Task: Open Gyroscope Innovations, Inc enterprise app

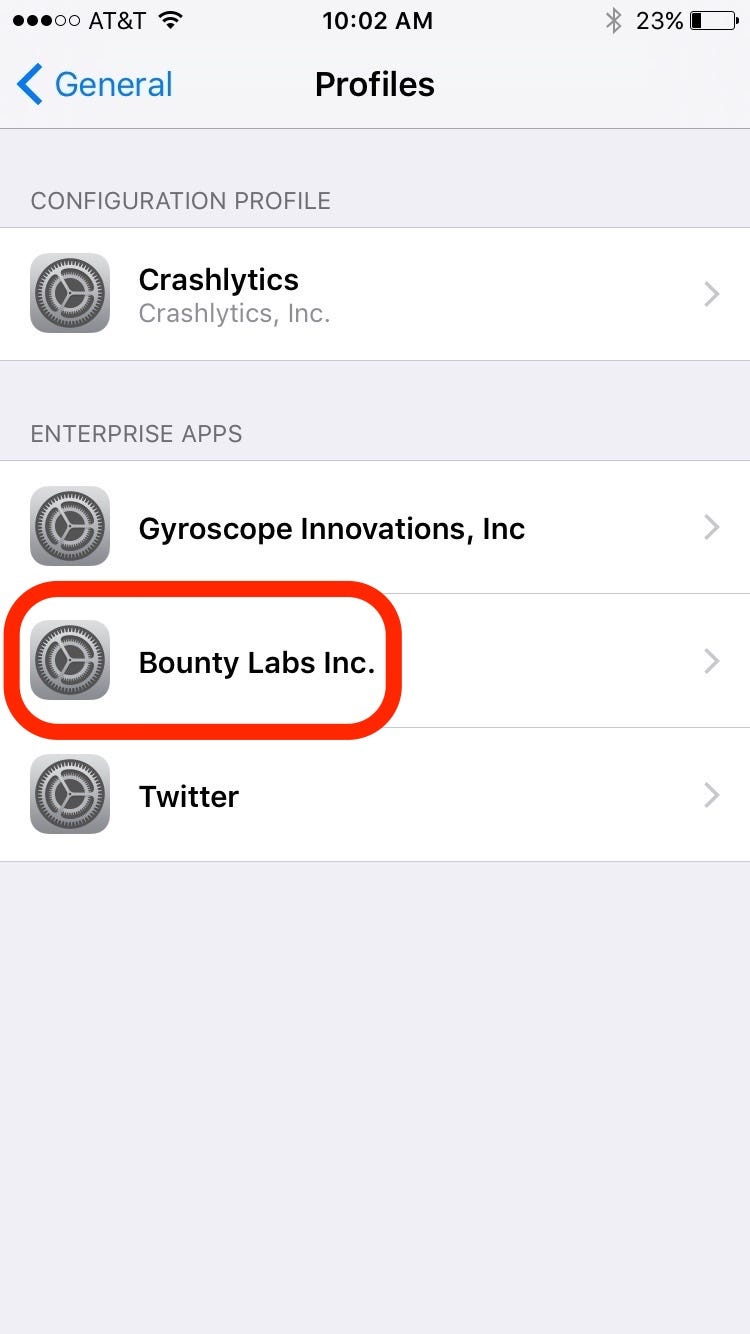Action: click(375, 528)
